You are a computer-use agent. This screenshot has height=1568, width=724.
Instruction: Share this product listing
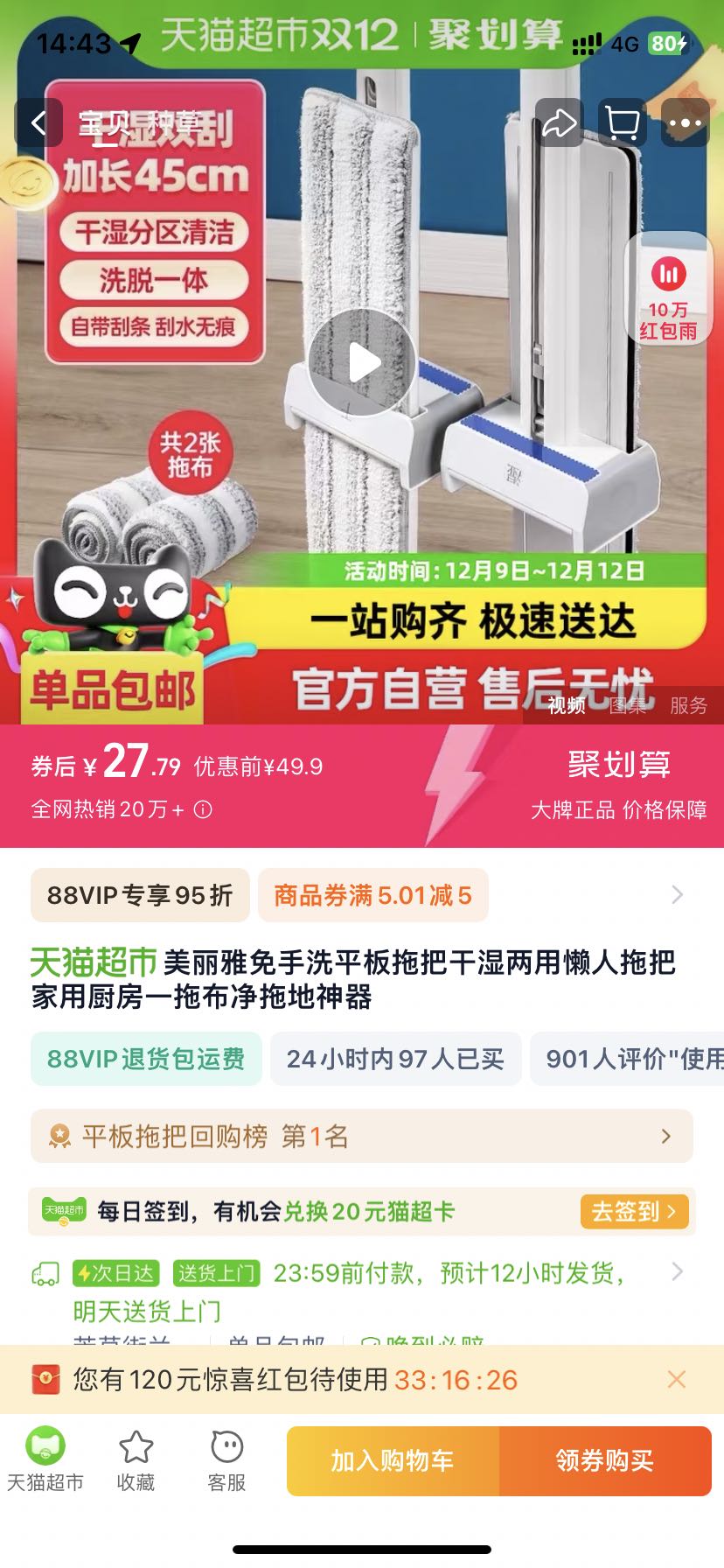coord(560,122)
